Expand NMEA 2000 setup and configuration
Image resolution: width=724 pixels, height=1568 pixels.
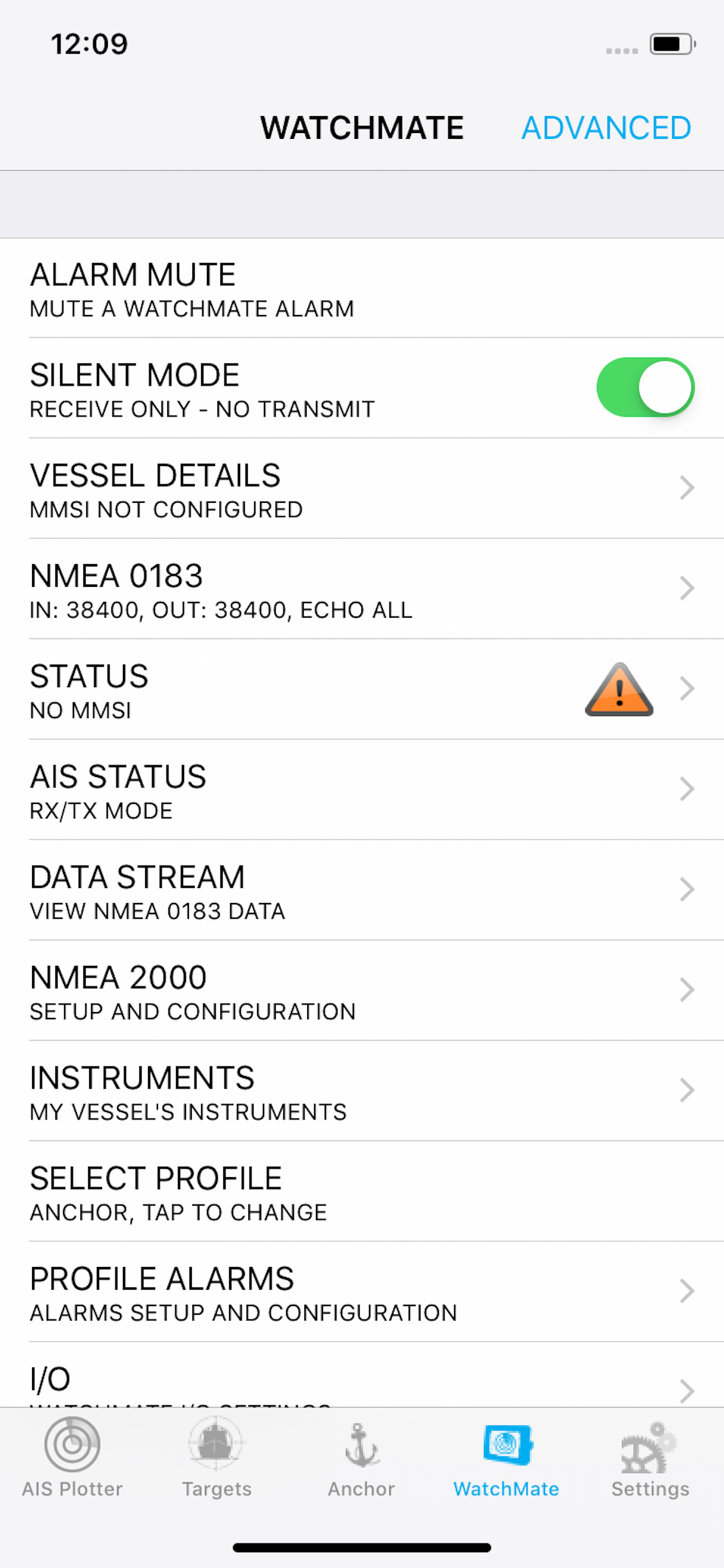coord(686,991)
